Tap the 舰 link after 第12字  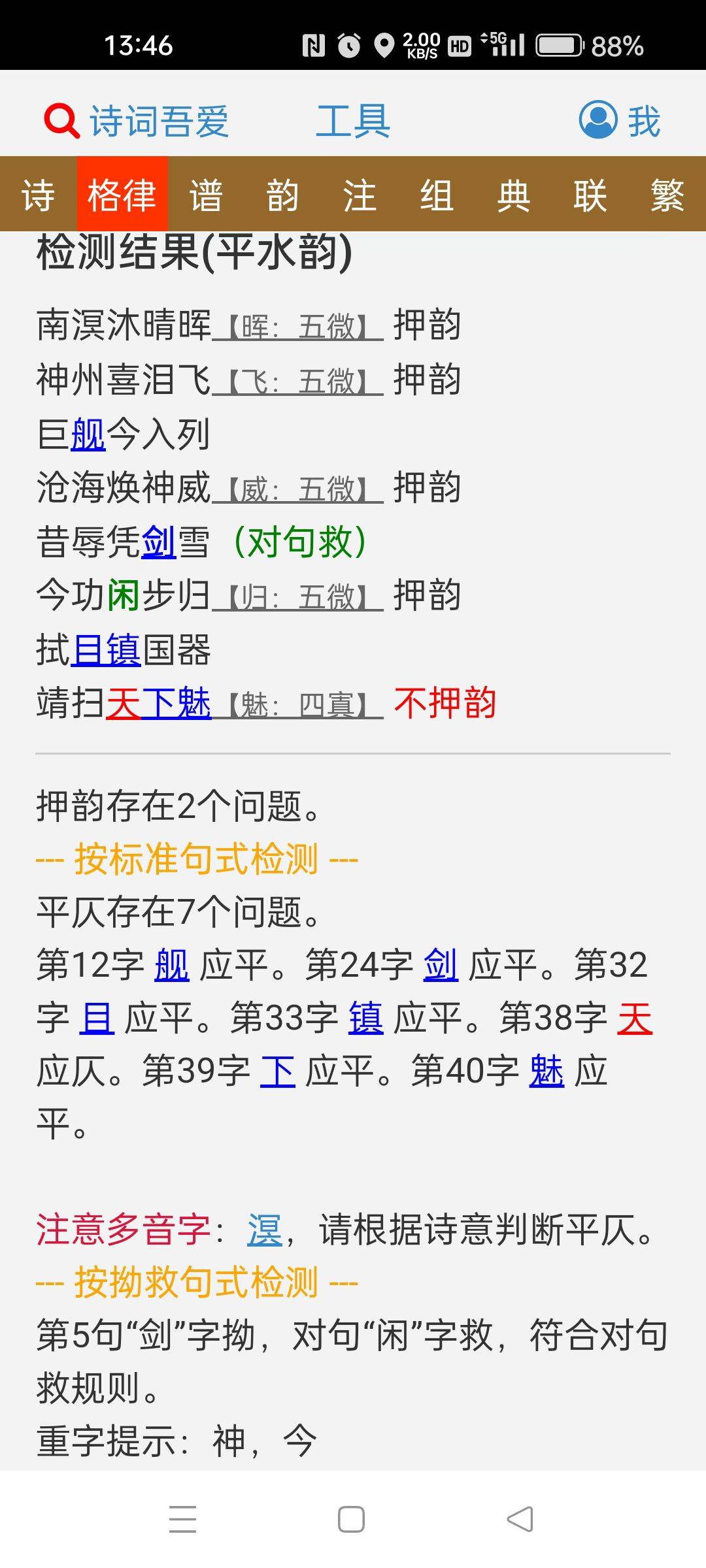click(x=172, y=965)
